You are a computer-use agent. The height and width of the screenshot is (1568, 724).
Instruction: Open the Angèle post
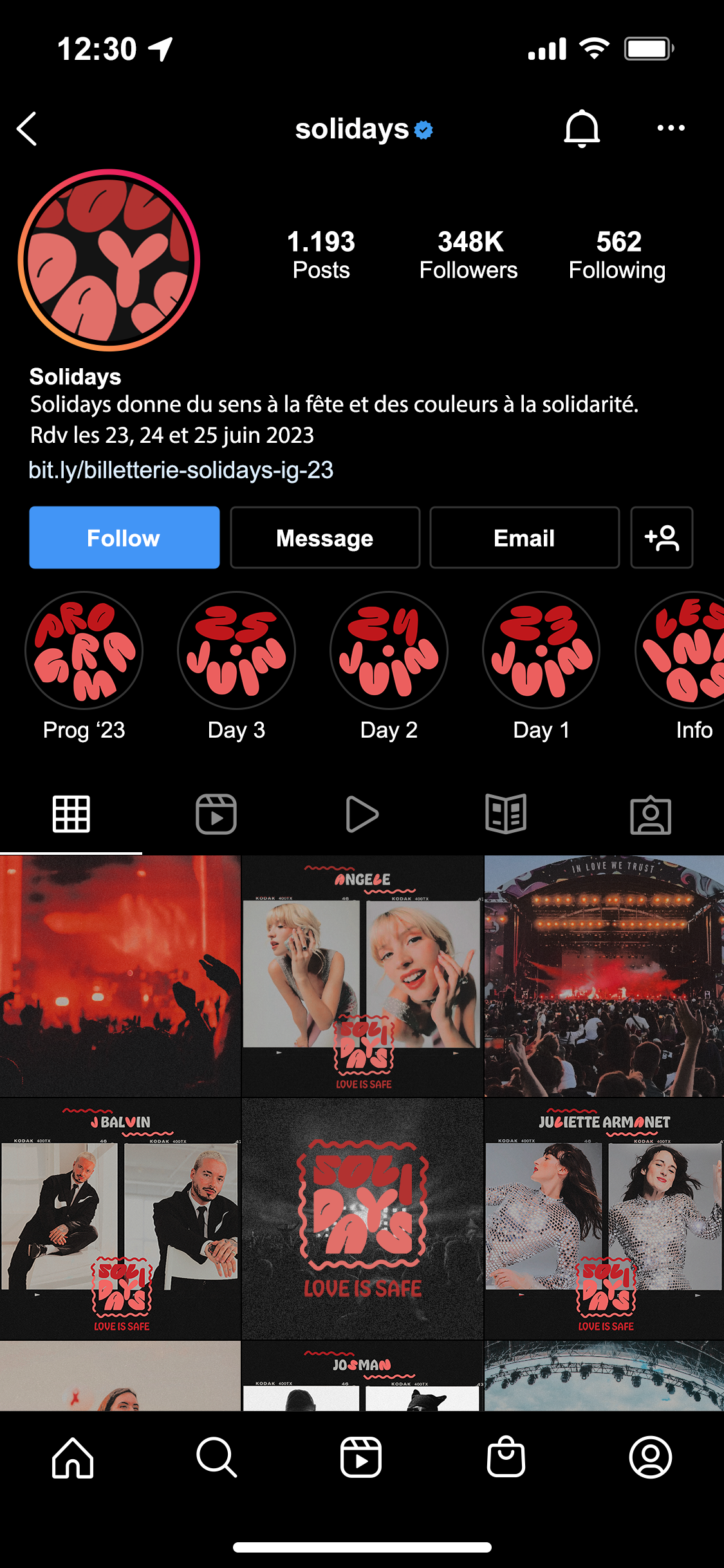(362, 976)
